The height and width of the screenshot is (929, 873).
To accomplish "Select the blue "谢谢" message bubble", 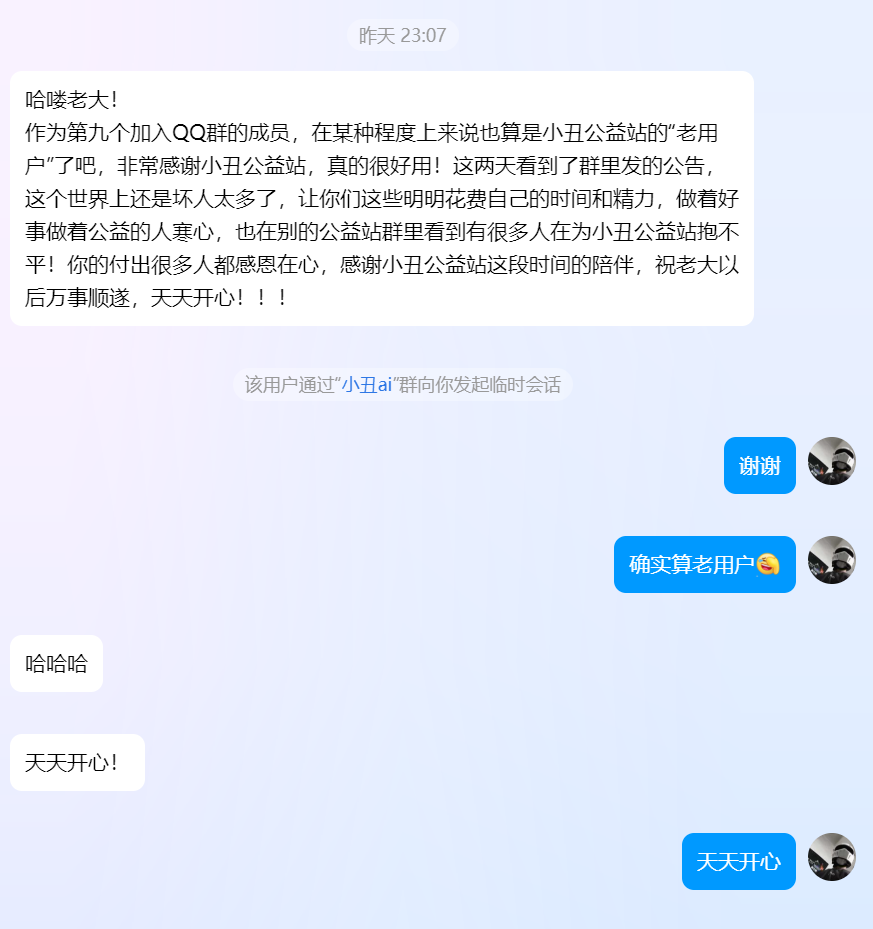I will coord(759,464).
